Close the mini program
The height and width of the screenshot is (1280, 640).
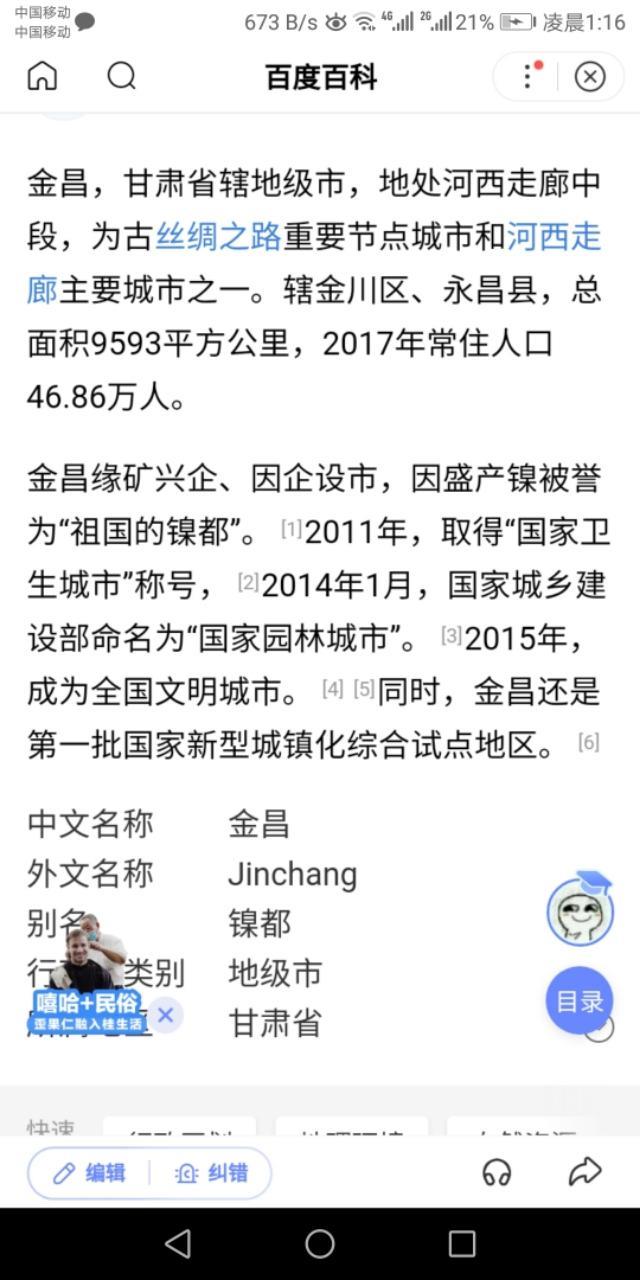(x=590, y=76)
